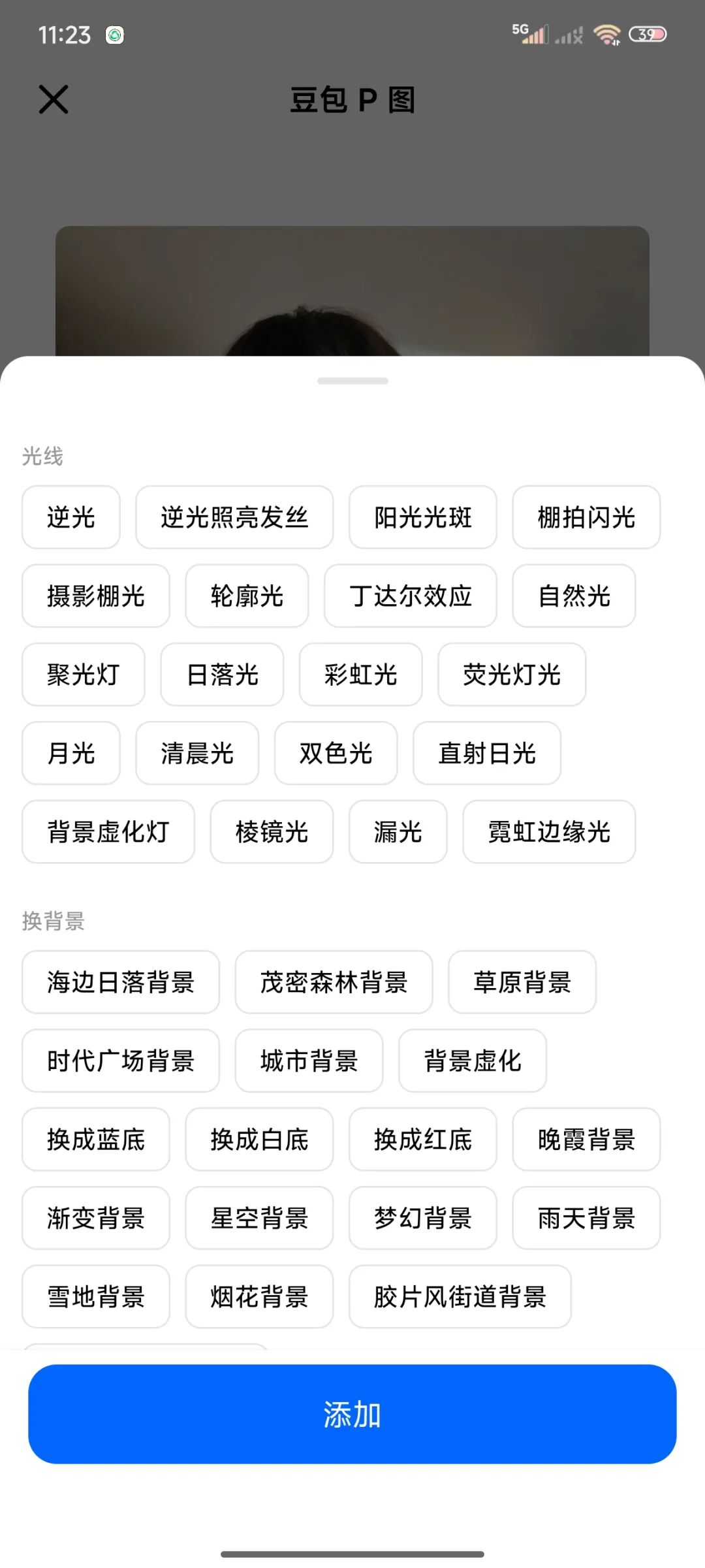Apply 丁达尔效应 lighting
705x1568 pixels.
tap(410, 596)
